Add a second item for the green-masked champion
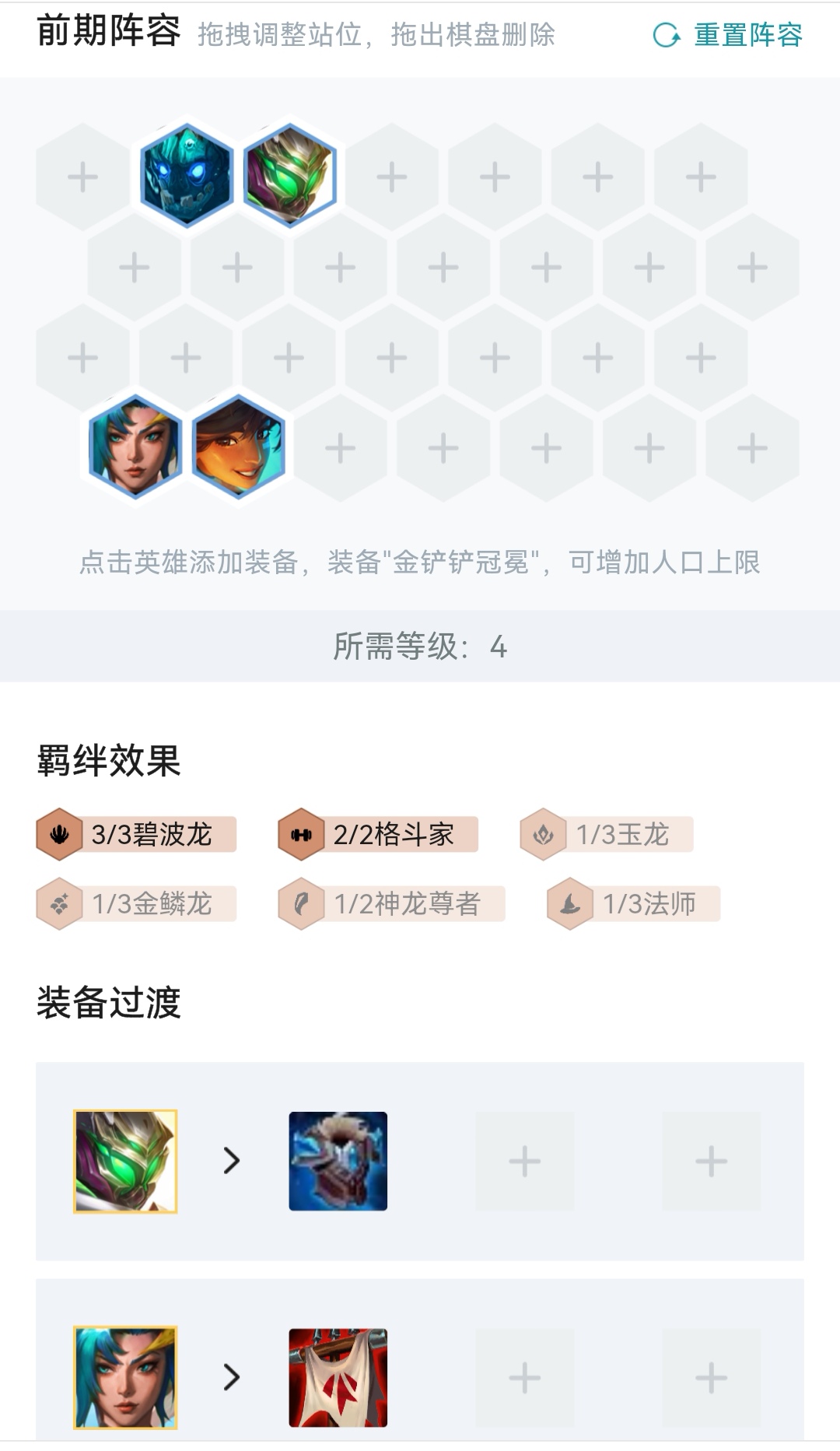Screen dimensions: 840x1451 tap(525, 1162)
